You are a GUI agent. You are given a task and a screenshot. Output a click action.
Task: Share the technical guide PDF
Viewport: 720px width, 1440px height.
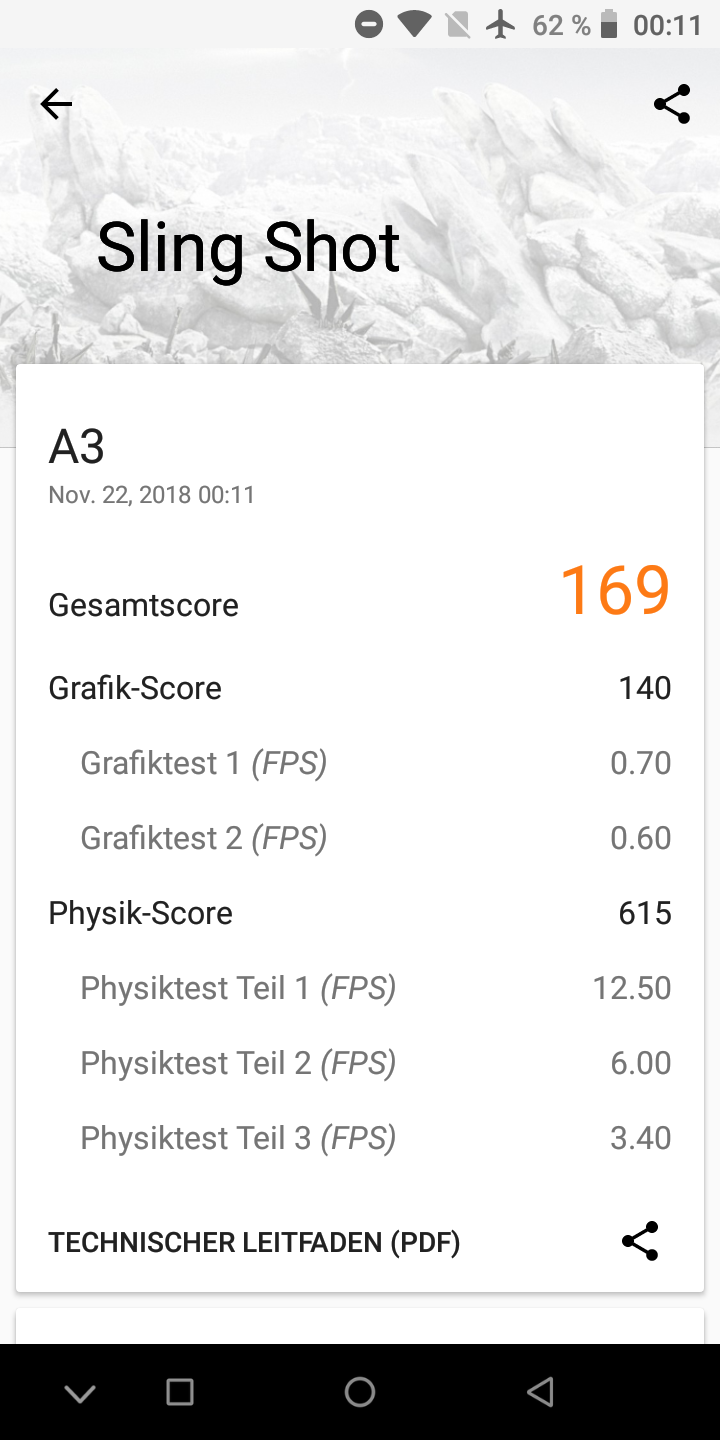point(640,1241)
